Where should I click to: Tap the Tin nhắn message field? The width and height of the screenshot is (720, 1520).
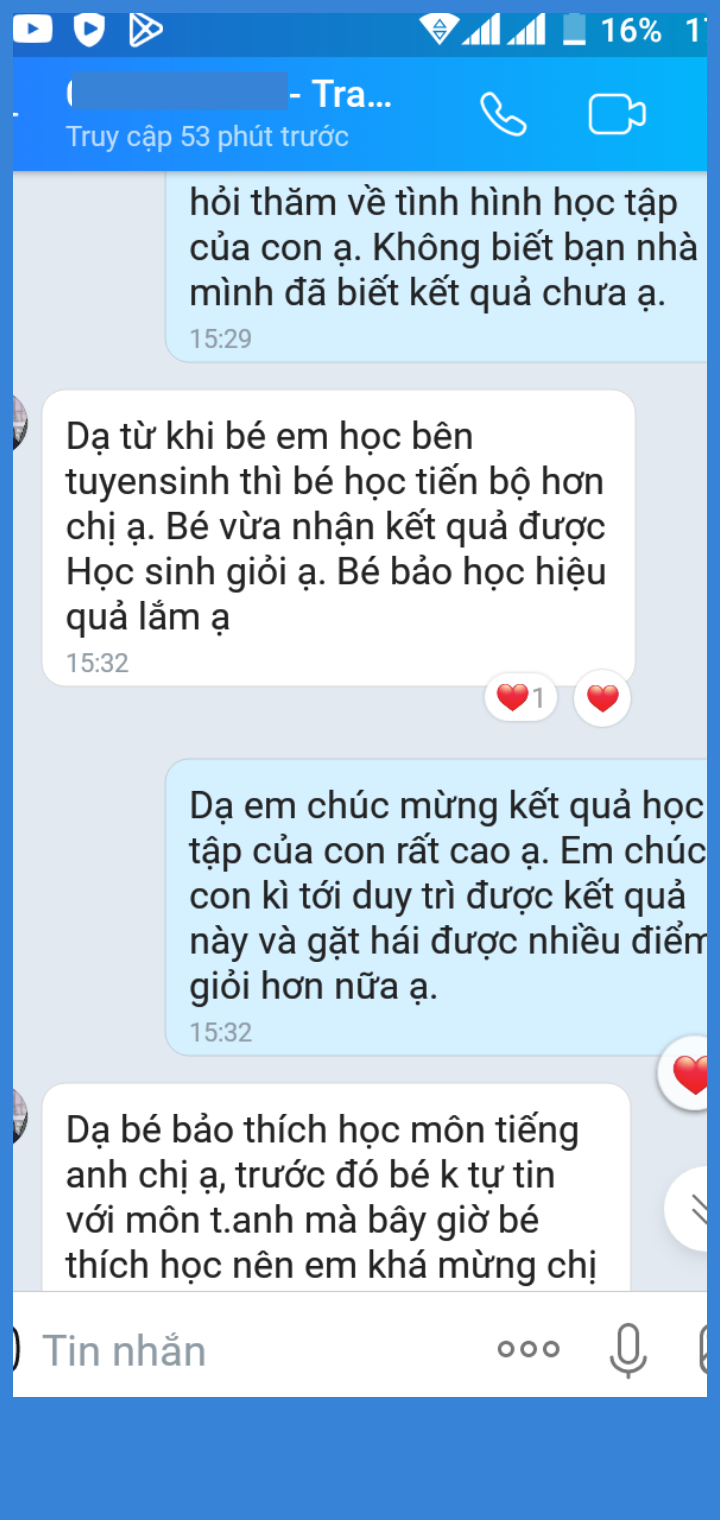(250, 1351)
